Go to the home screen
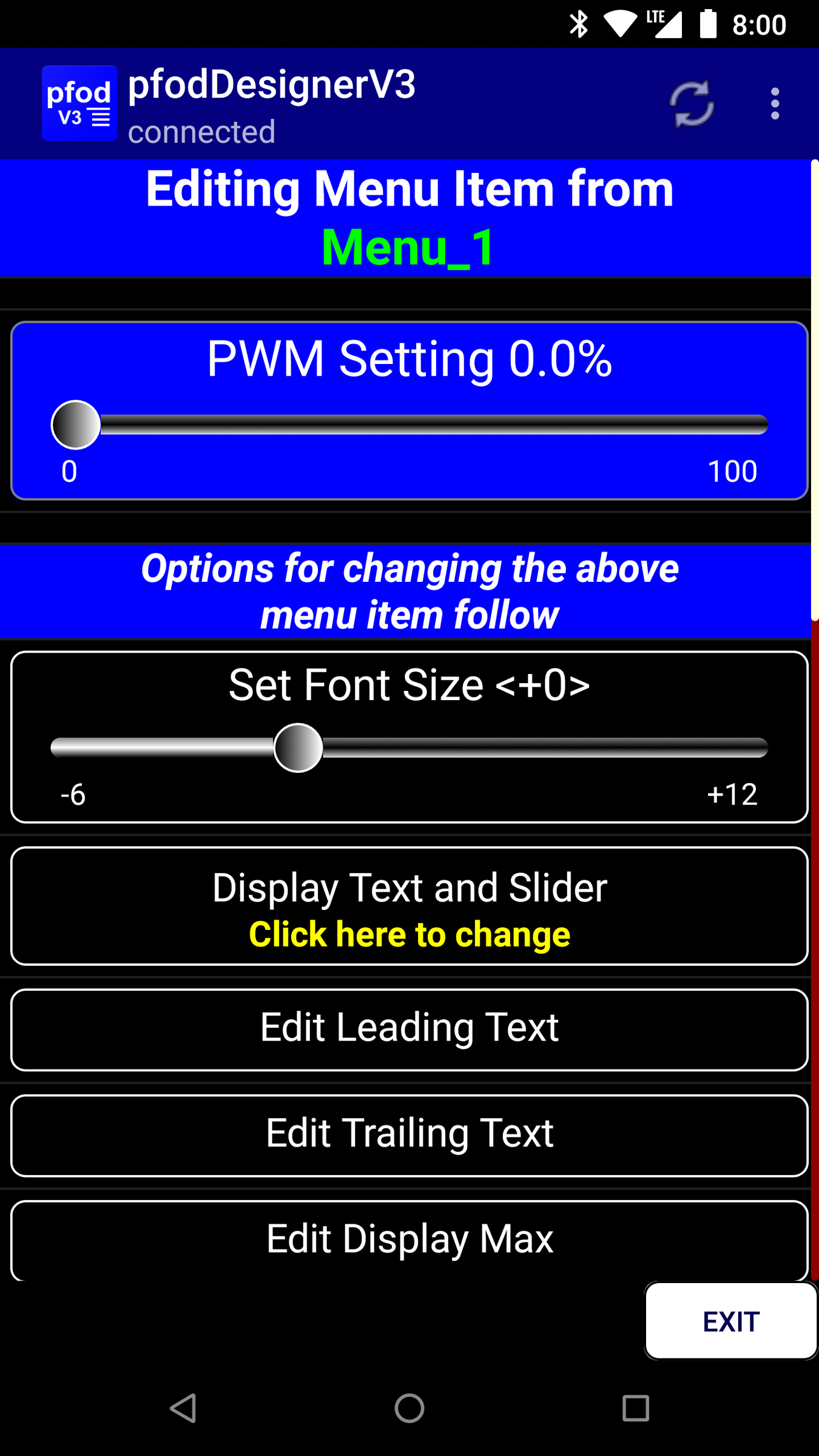 click(409, 1408)
